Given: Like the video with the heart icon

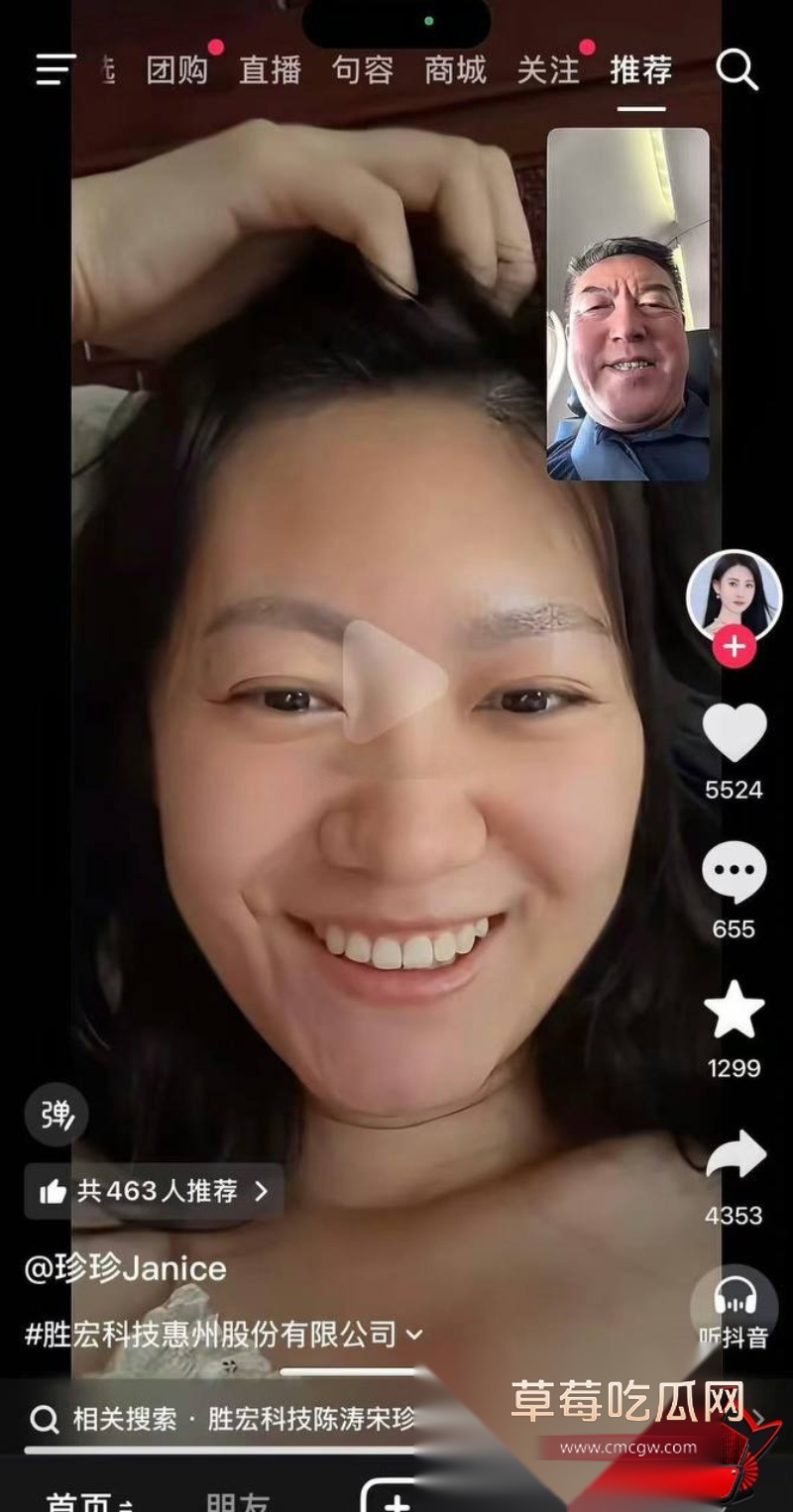Looking at the screenshot, I should [x=735, y=733].
